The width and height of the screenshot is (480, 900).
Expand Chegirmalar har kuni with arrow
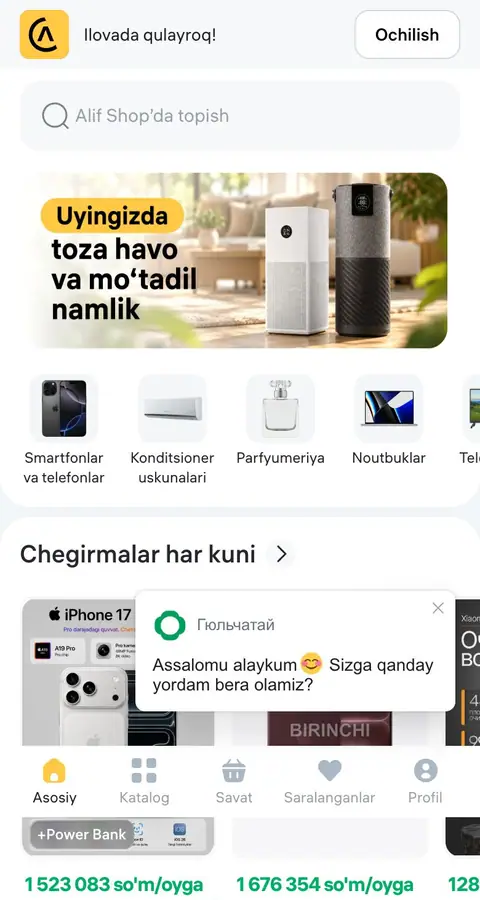(281, 554)
